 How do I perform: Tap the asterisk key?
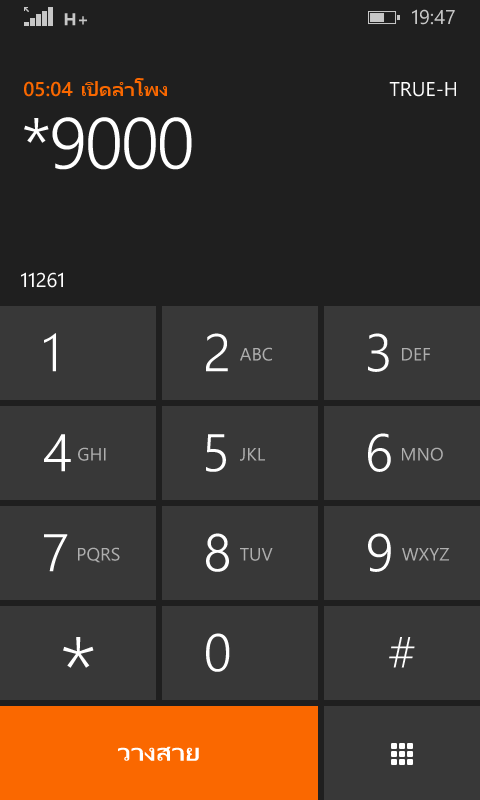(x=78, y=653)
